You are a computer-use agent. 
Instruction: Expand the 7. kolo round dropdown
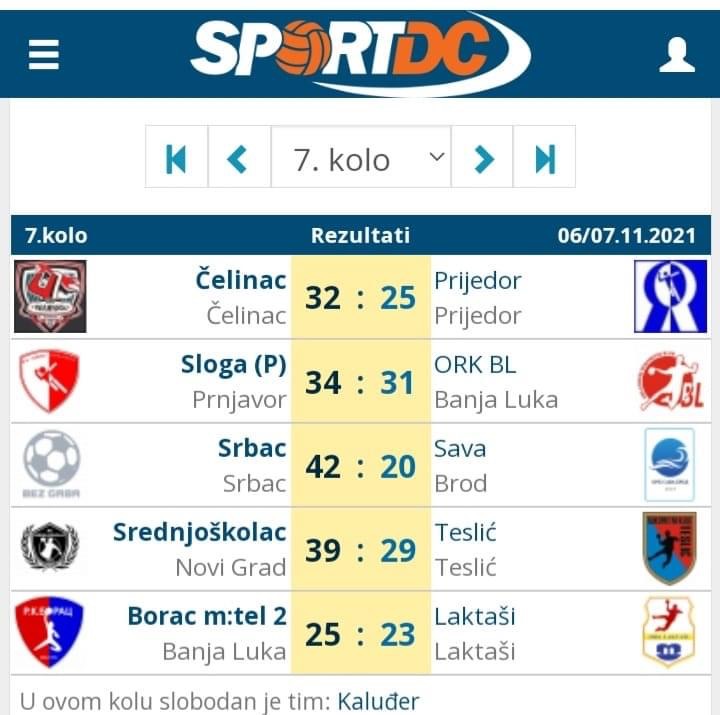tap(361, 157)
